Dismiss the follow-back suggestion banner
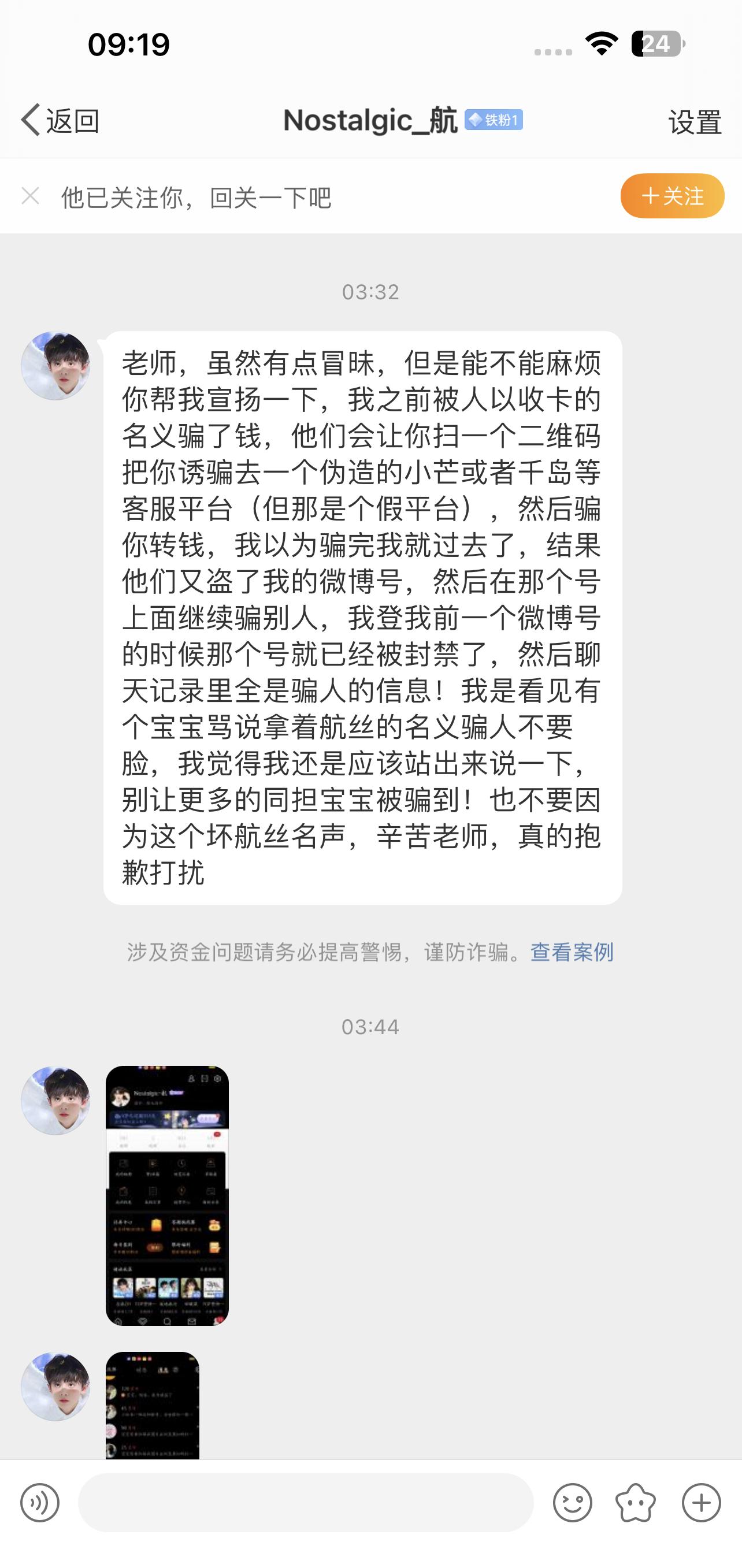The image size is (742, 1568). pyautogui.click(x=31, y=196)
